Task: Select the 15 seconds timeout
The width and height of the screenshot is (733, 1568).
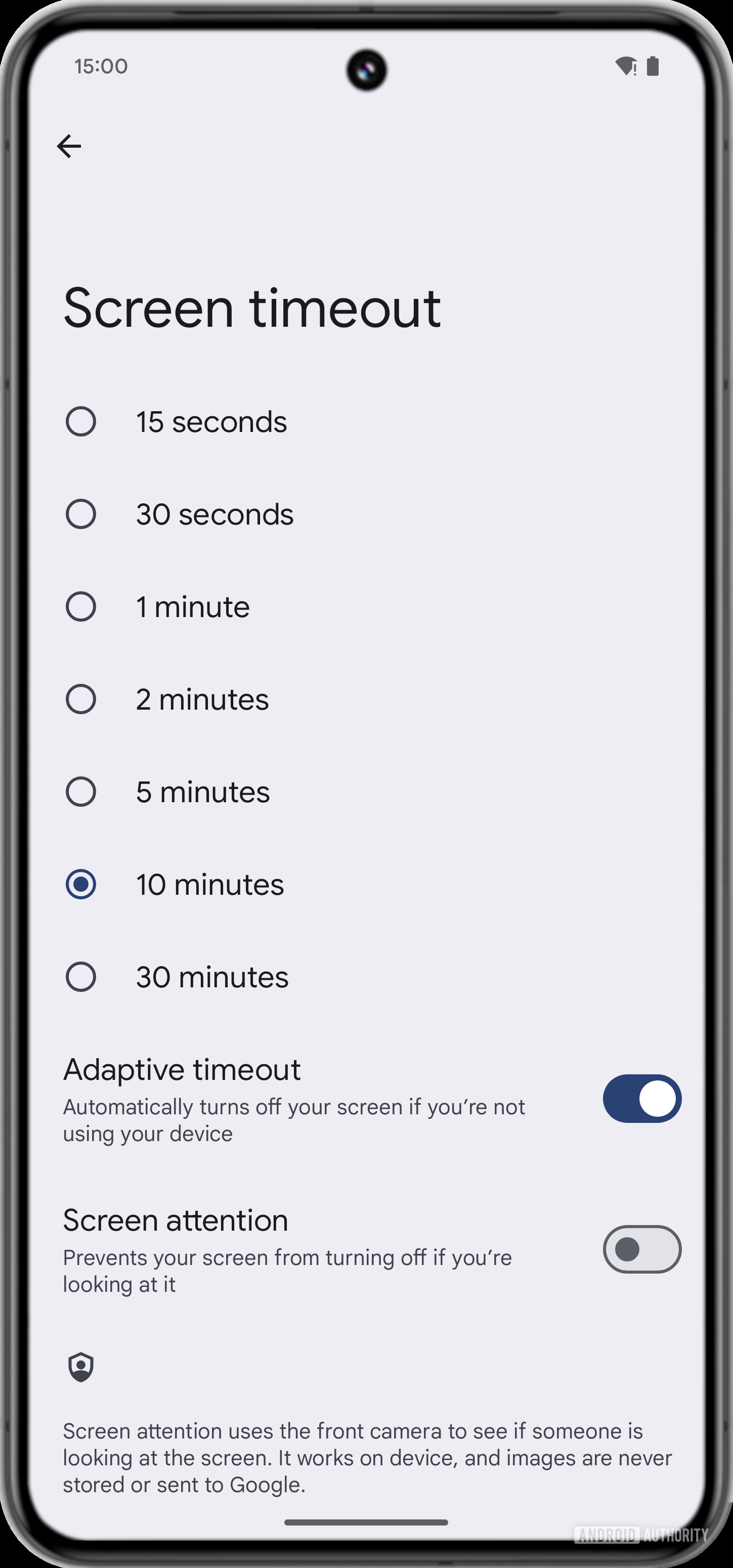Action: tap(81, 422)
